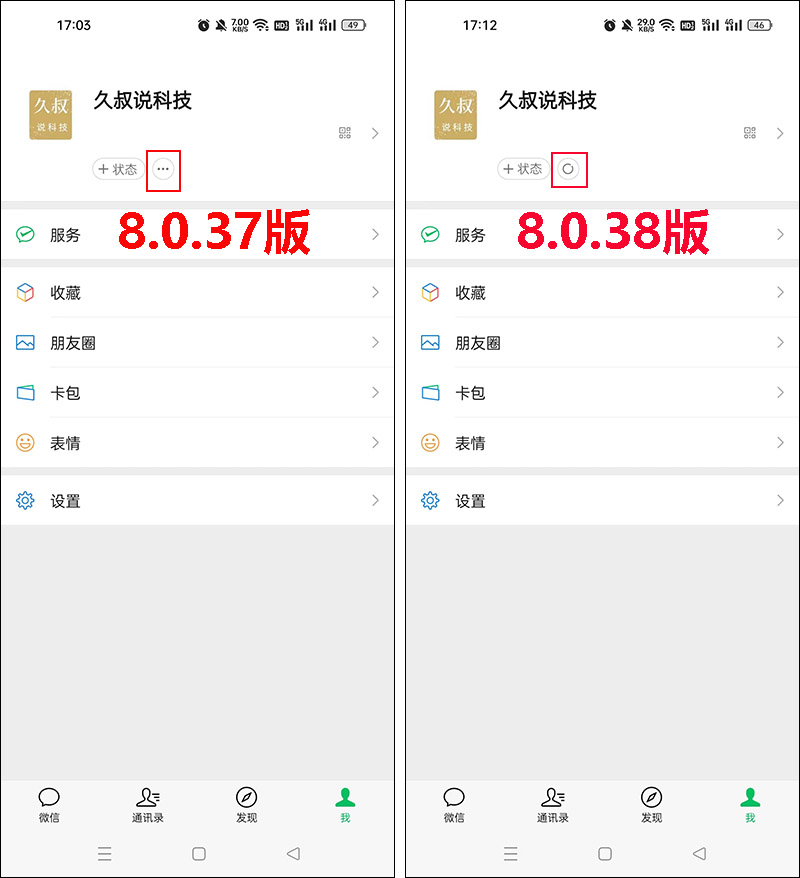Open Moments via the picture icon
800x878 pixels.
point(25,342)
